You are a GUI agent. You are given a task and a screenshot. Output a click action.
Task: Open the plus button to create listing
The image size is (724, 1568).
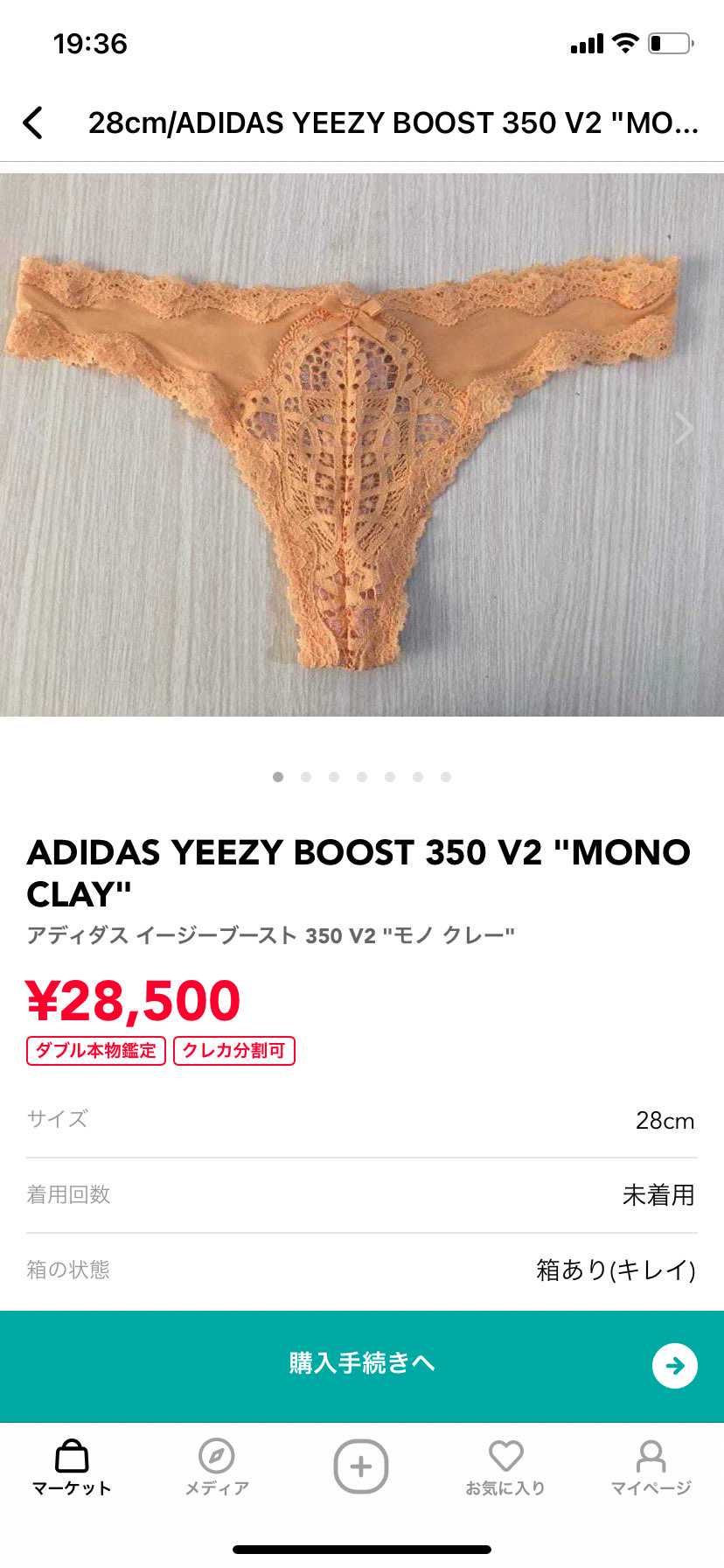point(361,1466)
